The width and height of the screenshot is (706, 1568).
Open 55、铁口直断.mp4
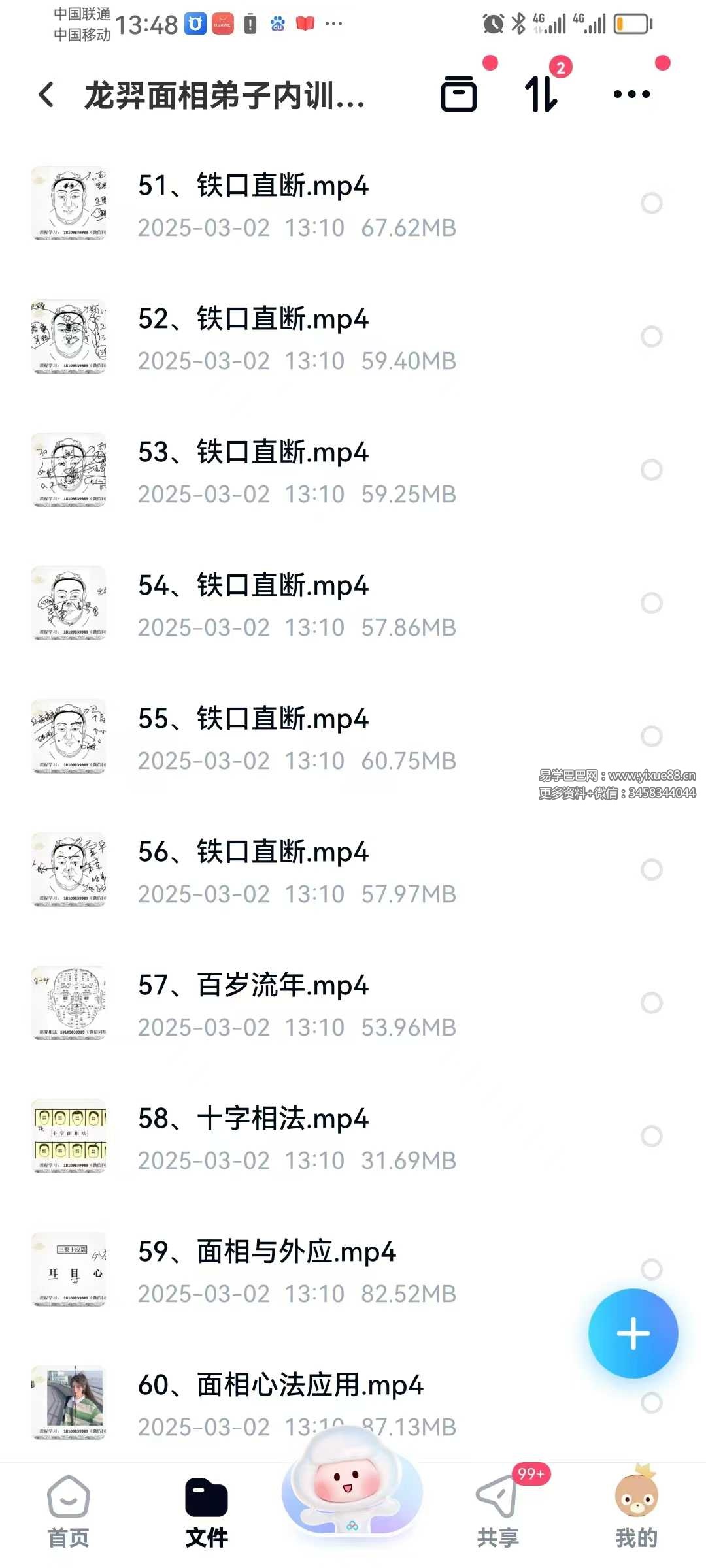[x=254, y=719]
